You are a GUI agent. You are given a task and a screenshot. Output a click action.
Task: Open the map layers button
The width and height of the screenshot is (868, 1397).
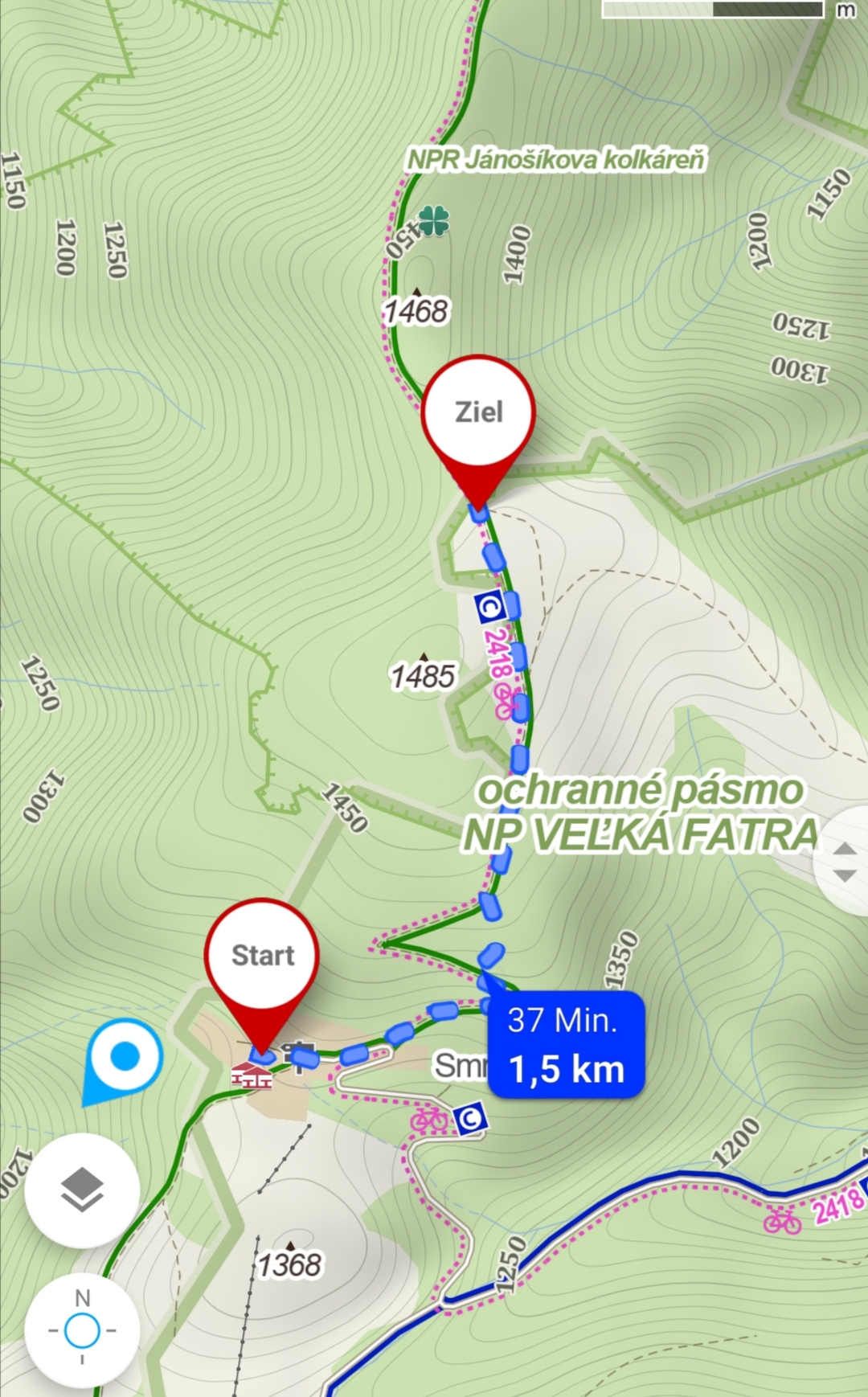pyautogui.click(x=82, y=1190)
